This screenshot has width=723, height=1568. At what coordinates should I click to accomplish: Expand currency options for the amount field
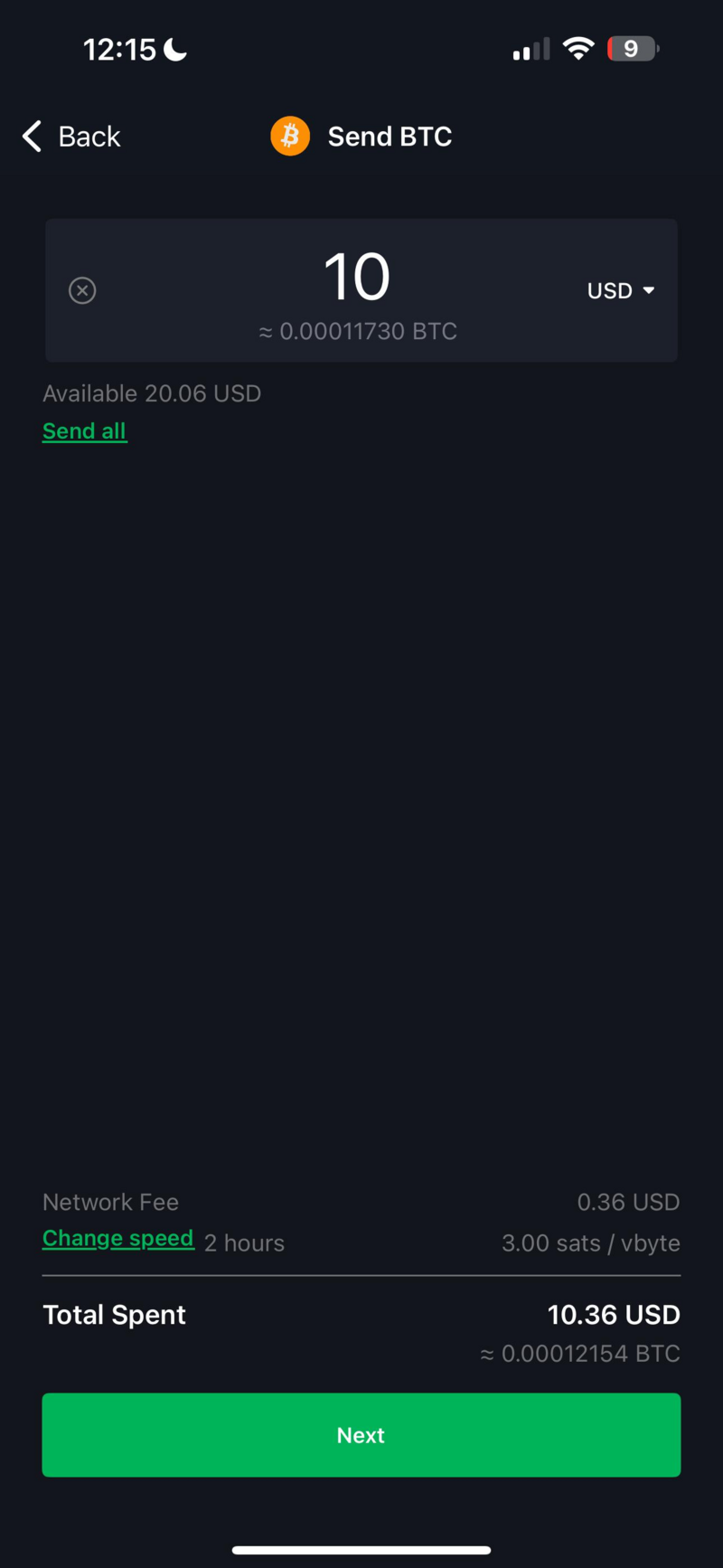[620, 290]
